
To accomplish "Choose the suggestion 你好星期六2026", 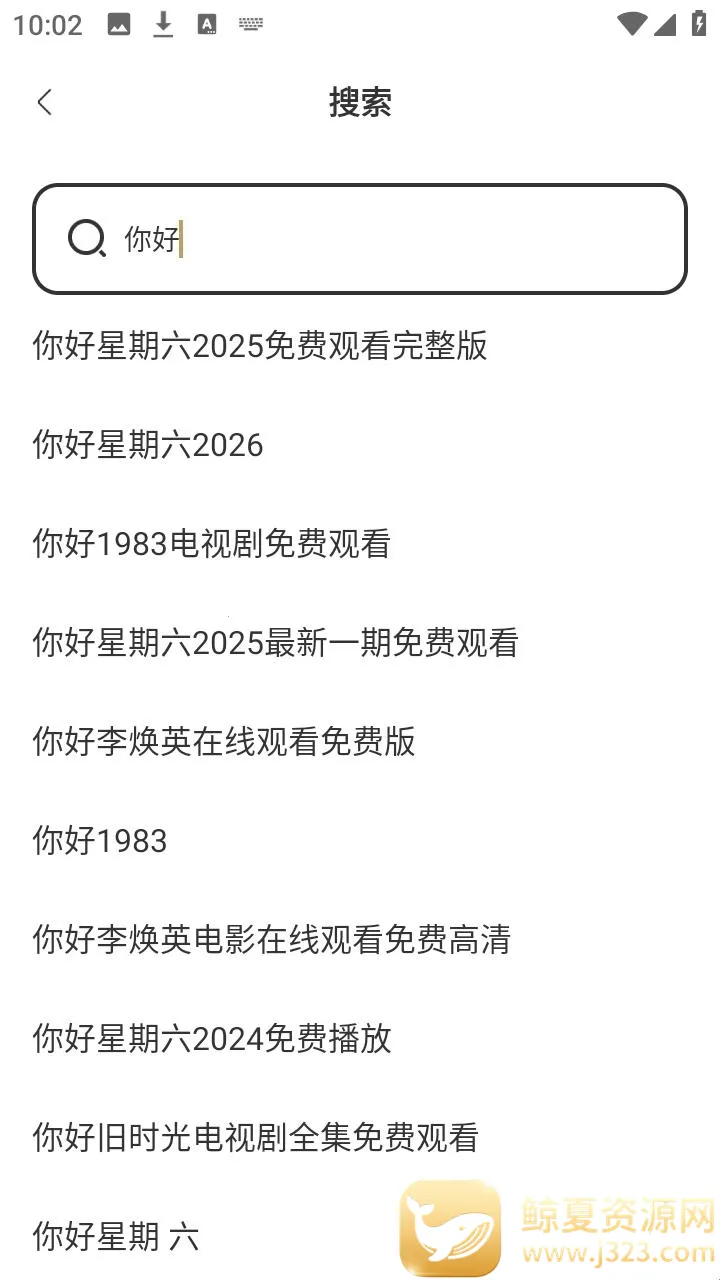I will click(x=148, y=445).
